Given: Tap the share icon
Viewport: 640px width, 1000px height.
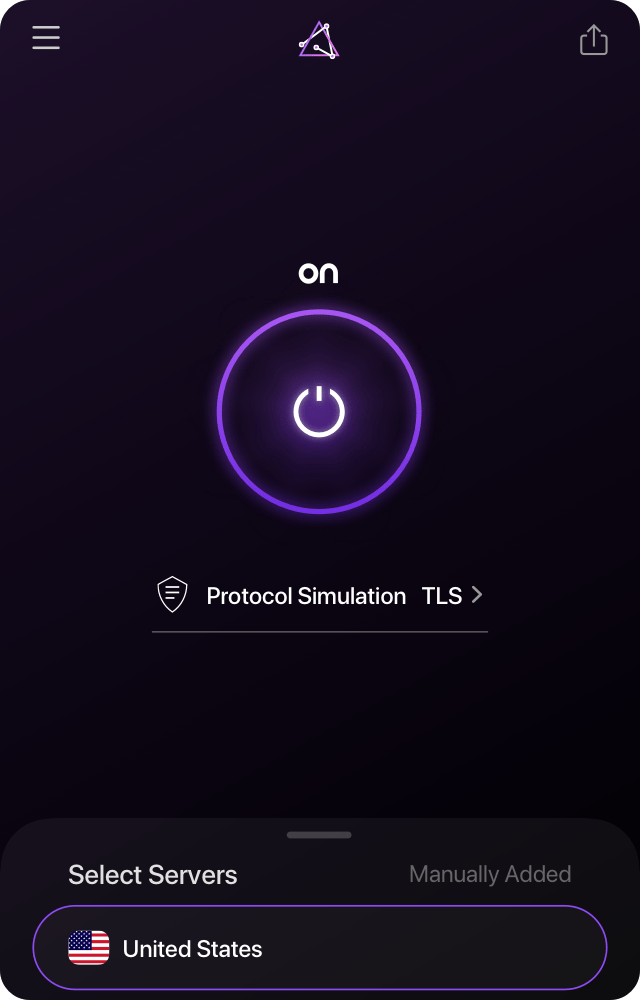Looking at the screenshot, I should click(x=593, y=40).
